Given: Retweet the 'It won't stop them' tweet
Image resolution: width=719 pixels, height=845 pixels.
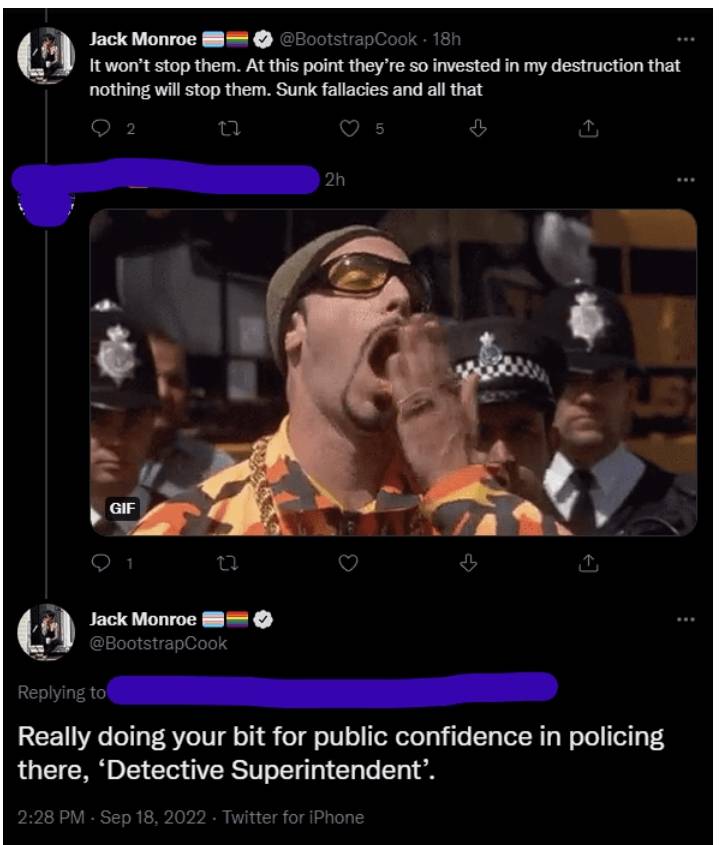Looking at the screenshot, I should point(229,128).
